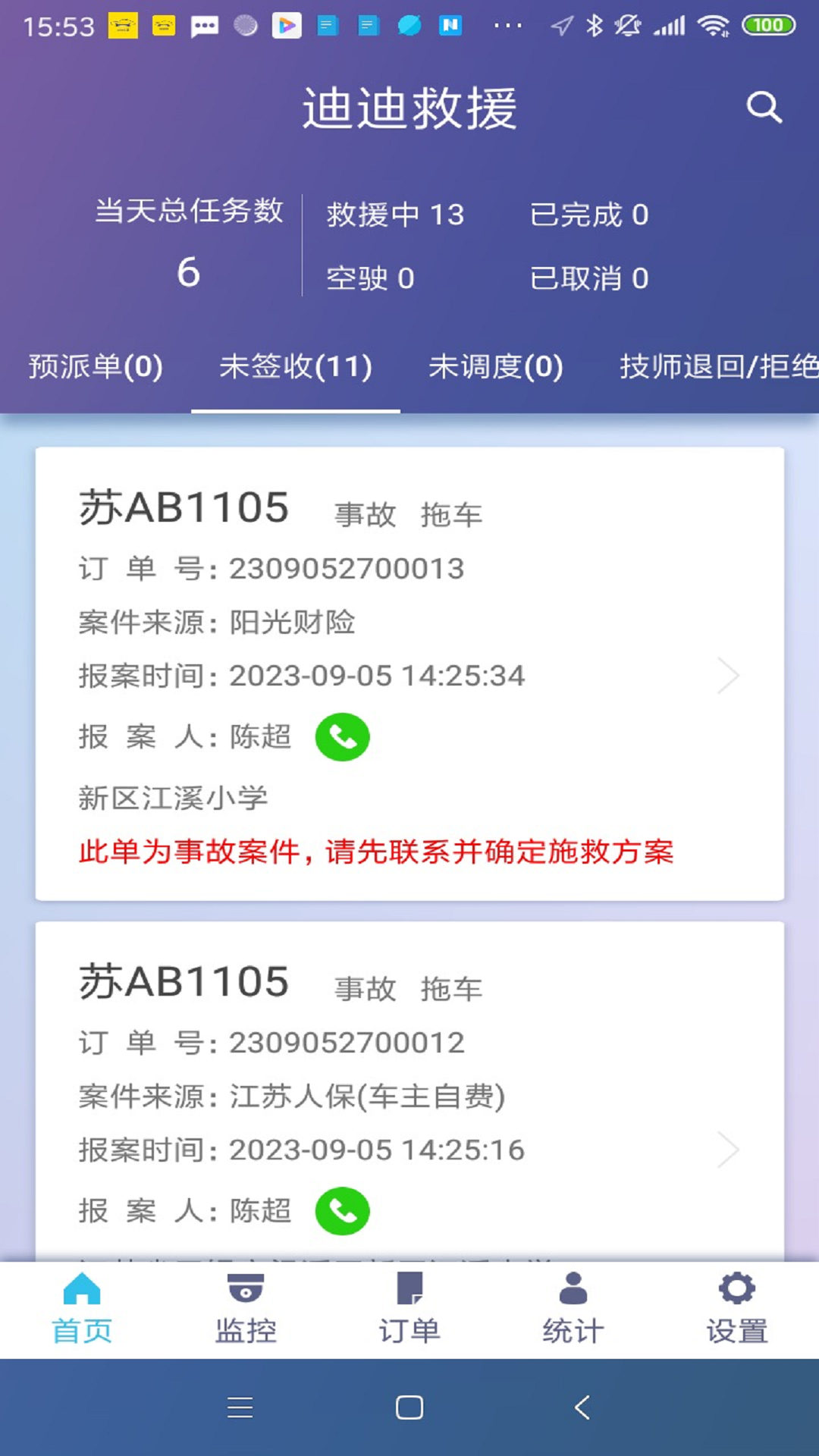819x1456 pixels.
Task: Tap the 已完成 0 counter
Action: click(589, 215)
